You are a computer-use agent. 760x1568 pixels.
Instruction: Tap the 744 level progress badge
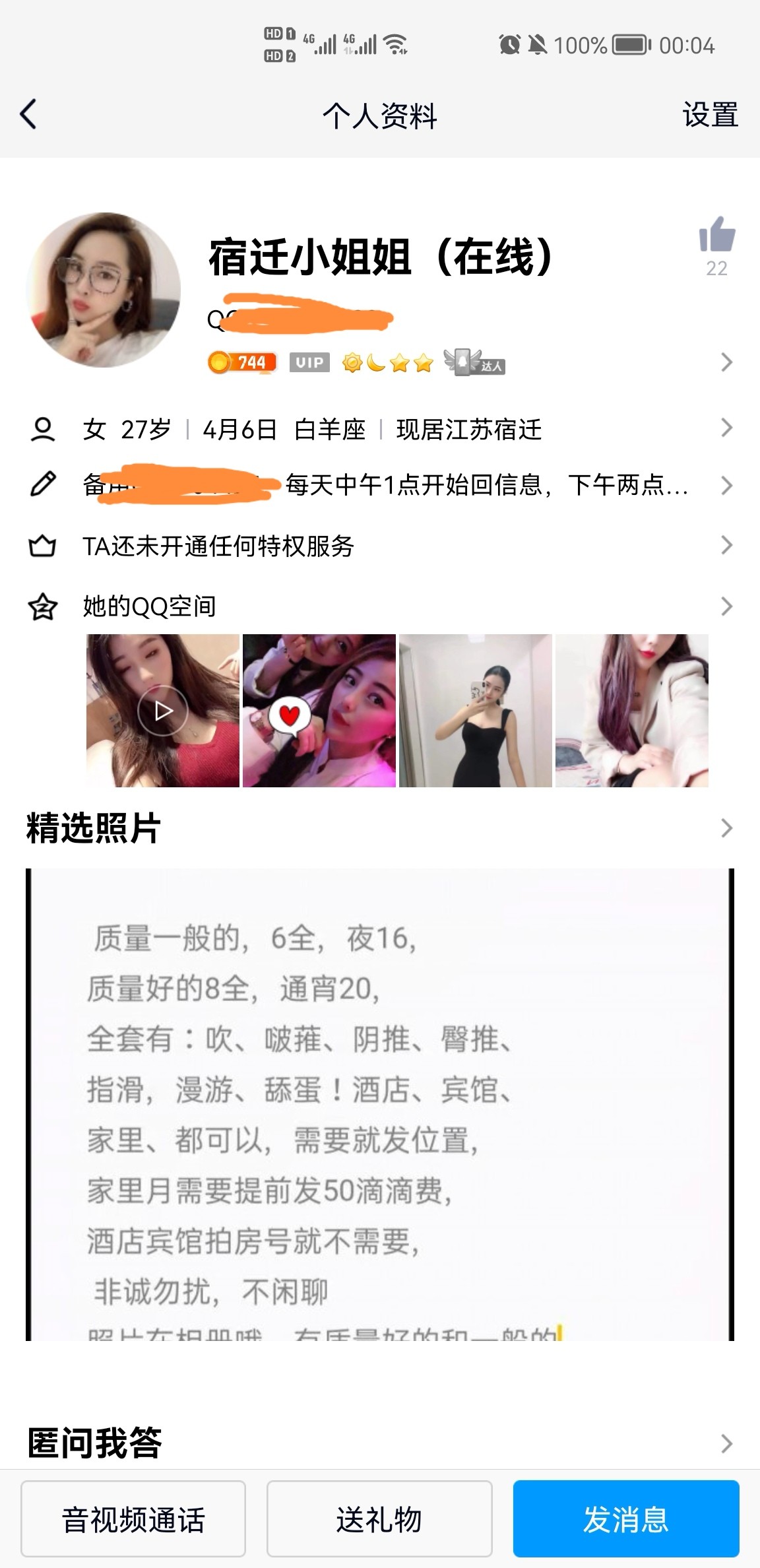coord(242,362)
